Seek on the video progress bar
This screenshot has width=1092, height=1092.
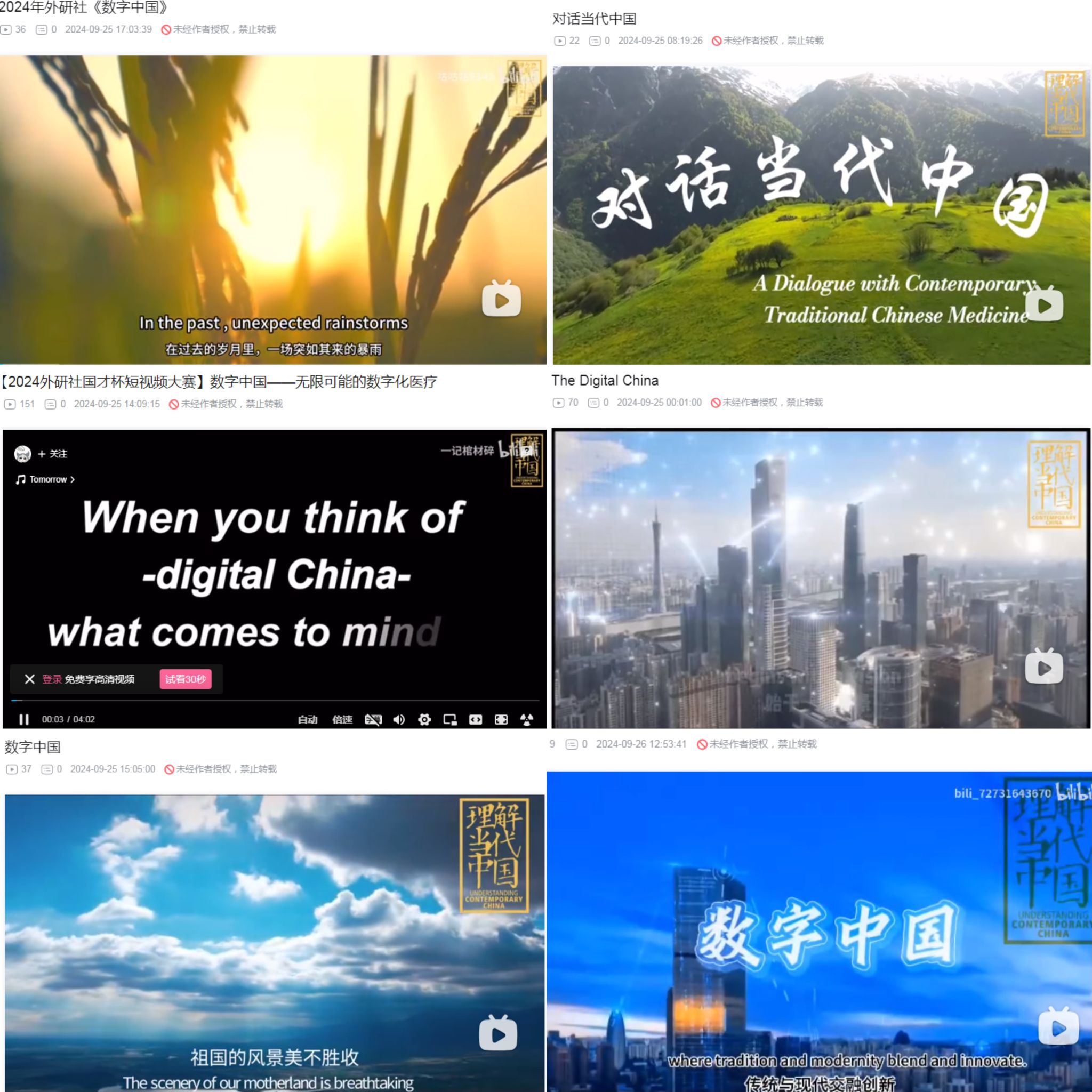click(275, 700)
